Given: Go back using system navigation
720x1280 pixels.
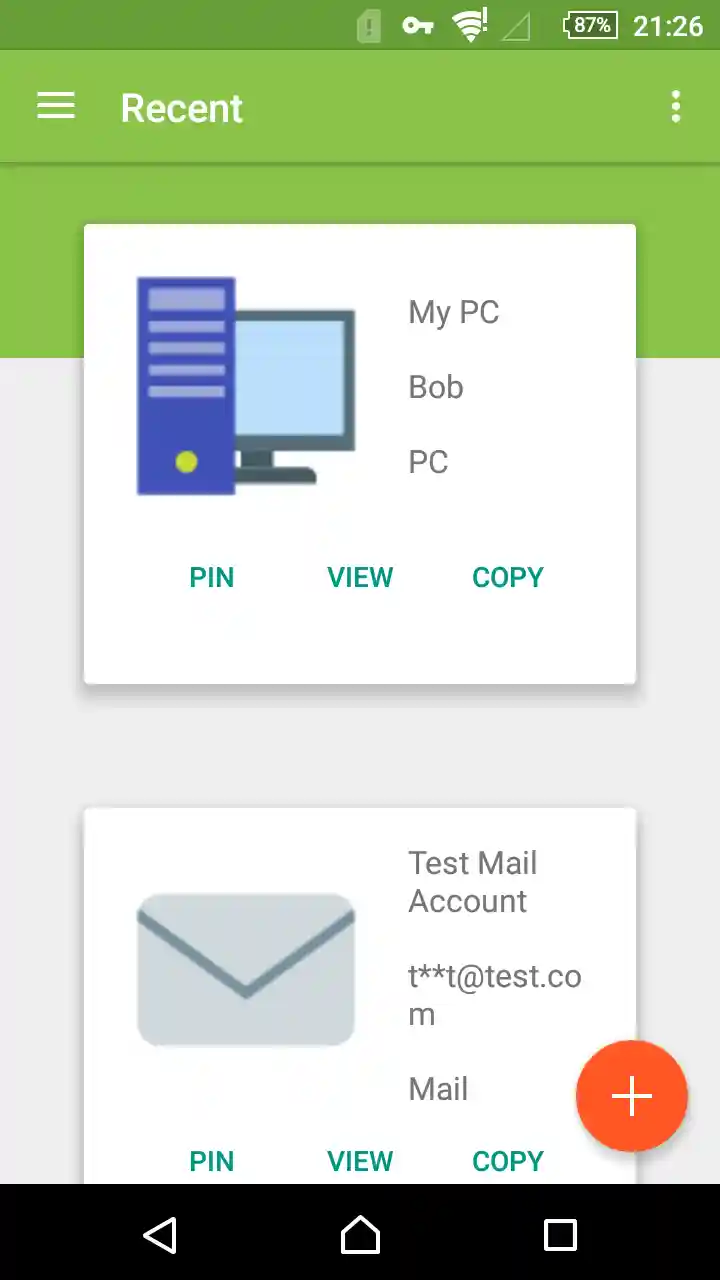Looking at the screenshot, I should [160, 1235].
